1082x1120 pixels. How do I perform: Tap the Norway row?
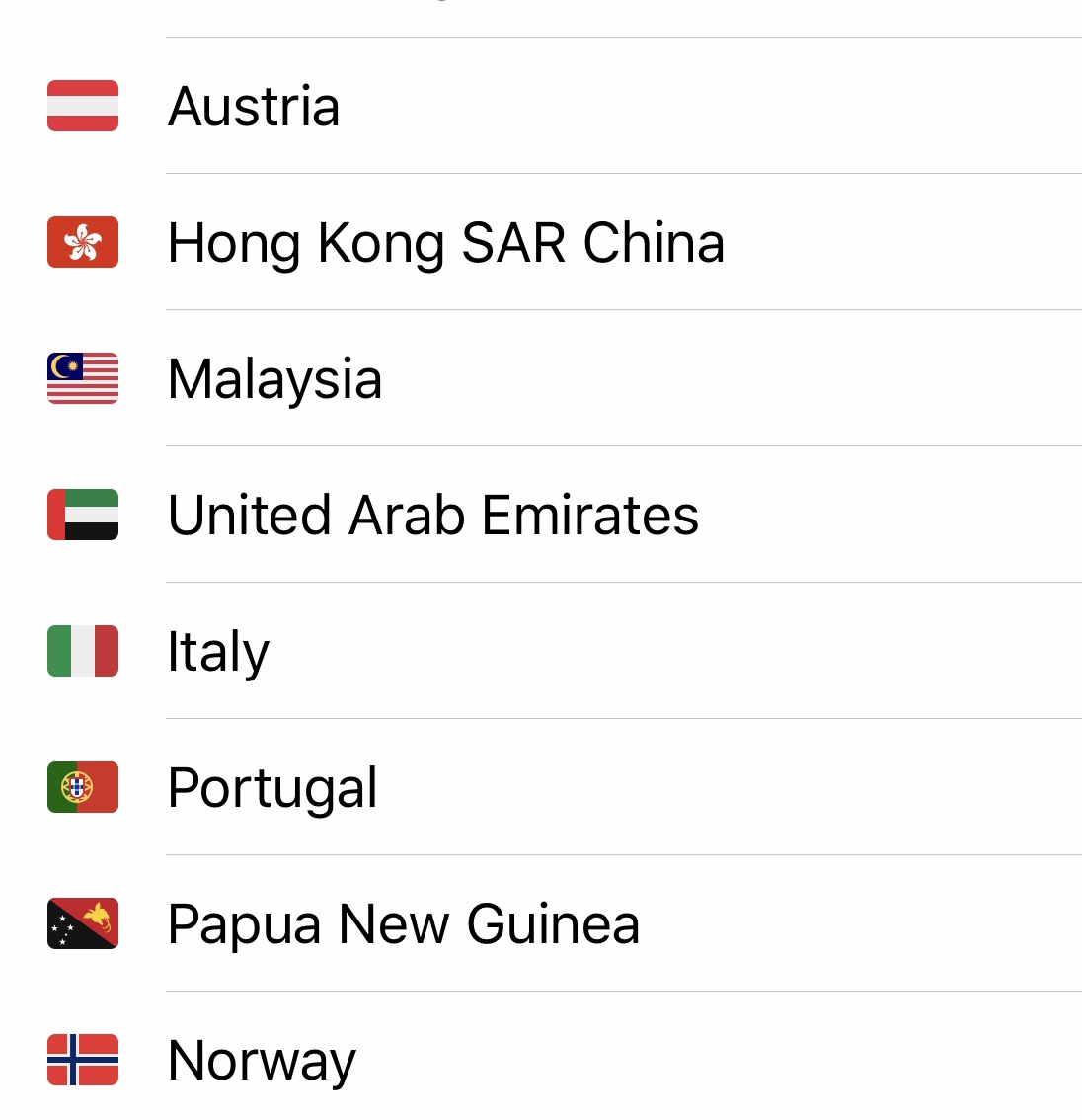tap(262, 1060)
